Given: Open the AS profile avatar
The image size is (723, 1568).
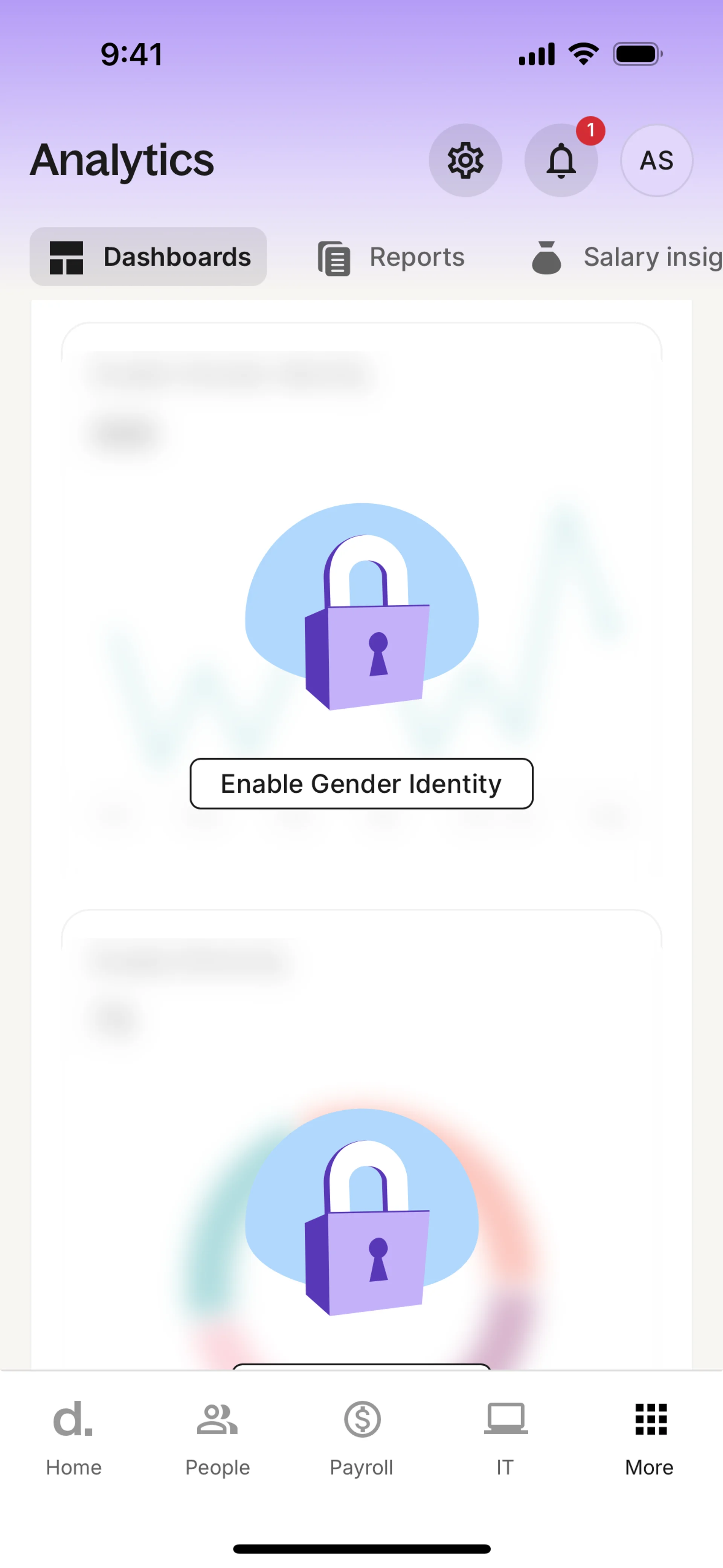Looking at the screenshot, I should click(x=656, y=160).
